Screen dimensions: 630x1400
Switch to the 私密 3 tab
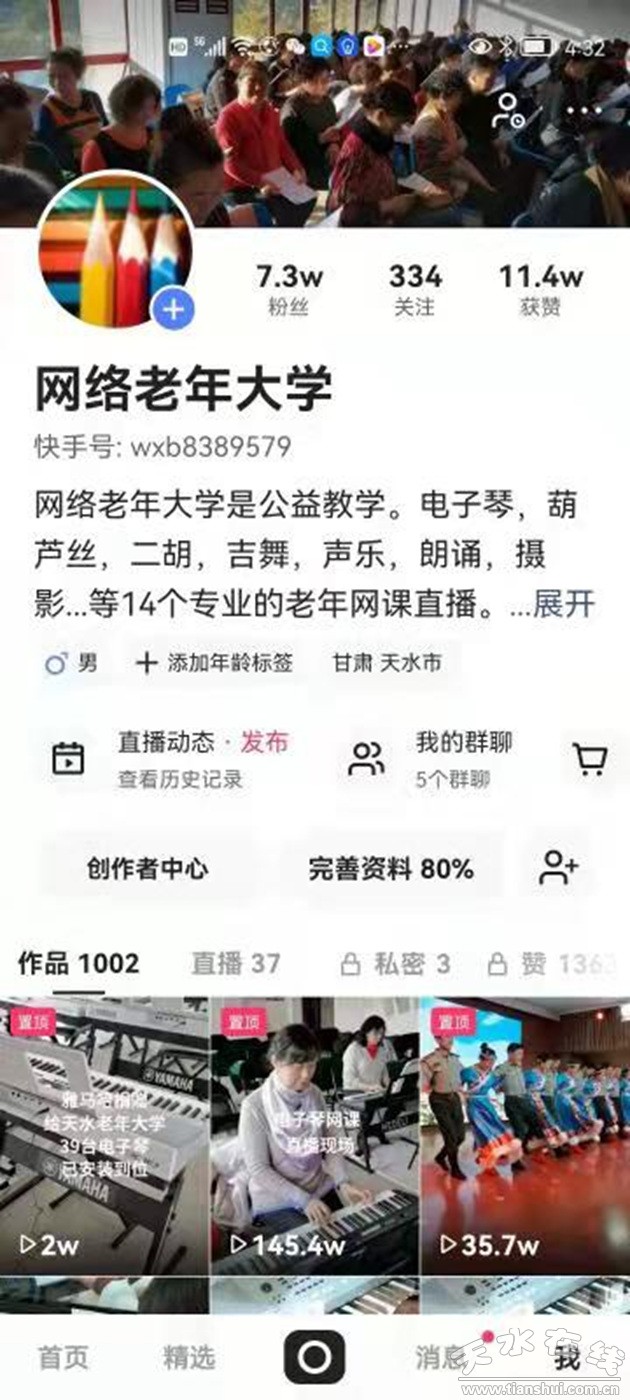coord(396,963)
